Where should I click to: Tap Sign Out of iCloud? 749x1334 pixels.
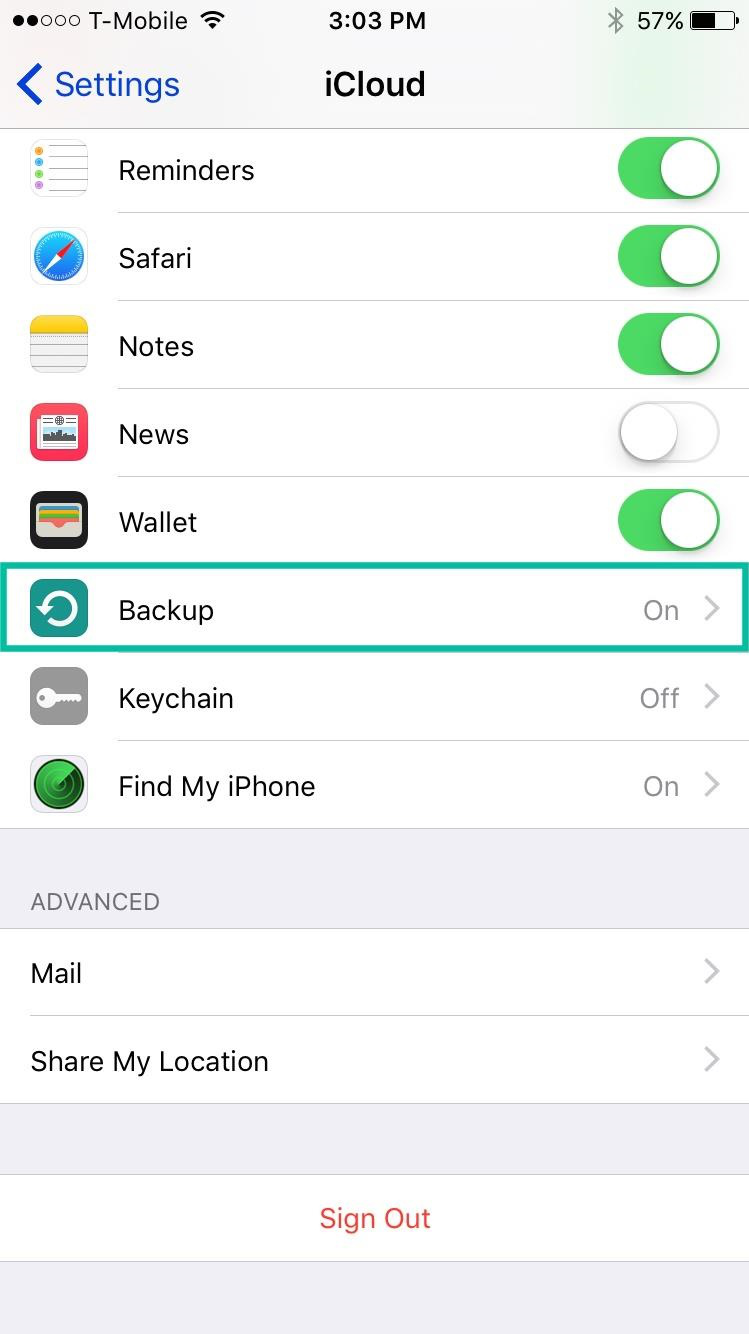[375, 1218]
